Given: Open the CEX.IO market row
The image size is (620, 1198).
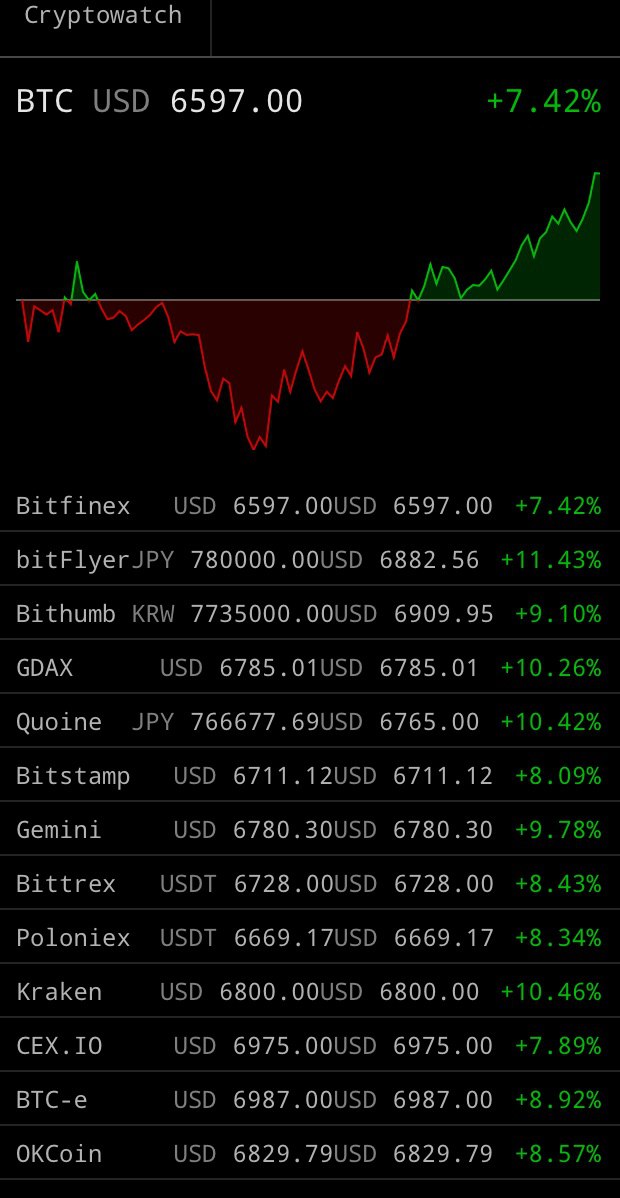Looking at the screenshot, I should click(310, 1045).
